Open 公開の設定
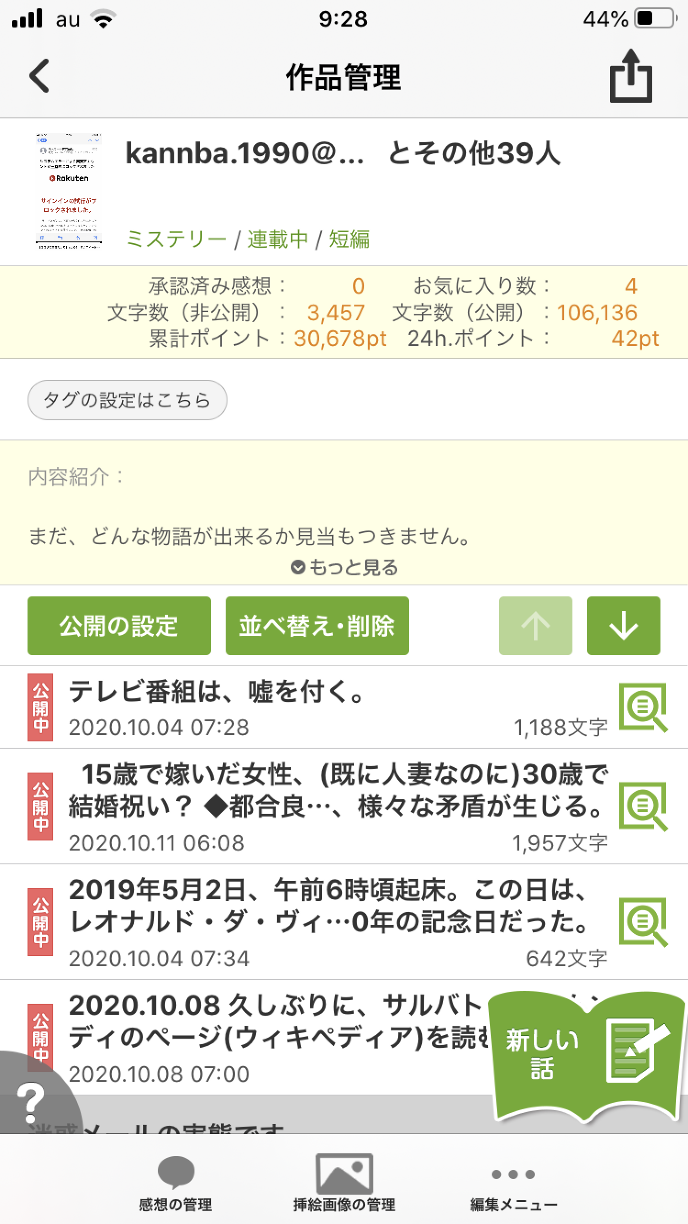 point(119,626)
